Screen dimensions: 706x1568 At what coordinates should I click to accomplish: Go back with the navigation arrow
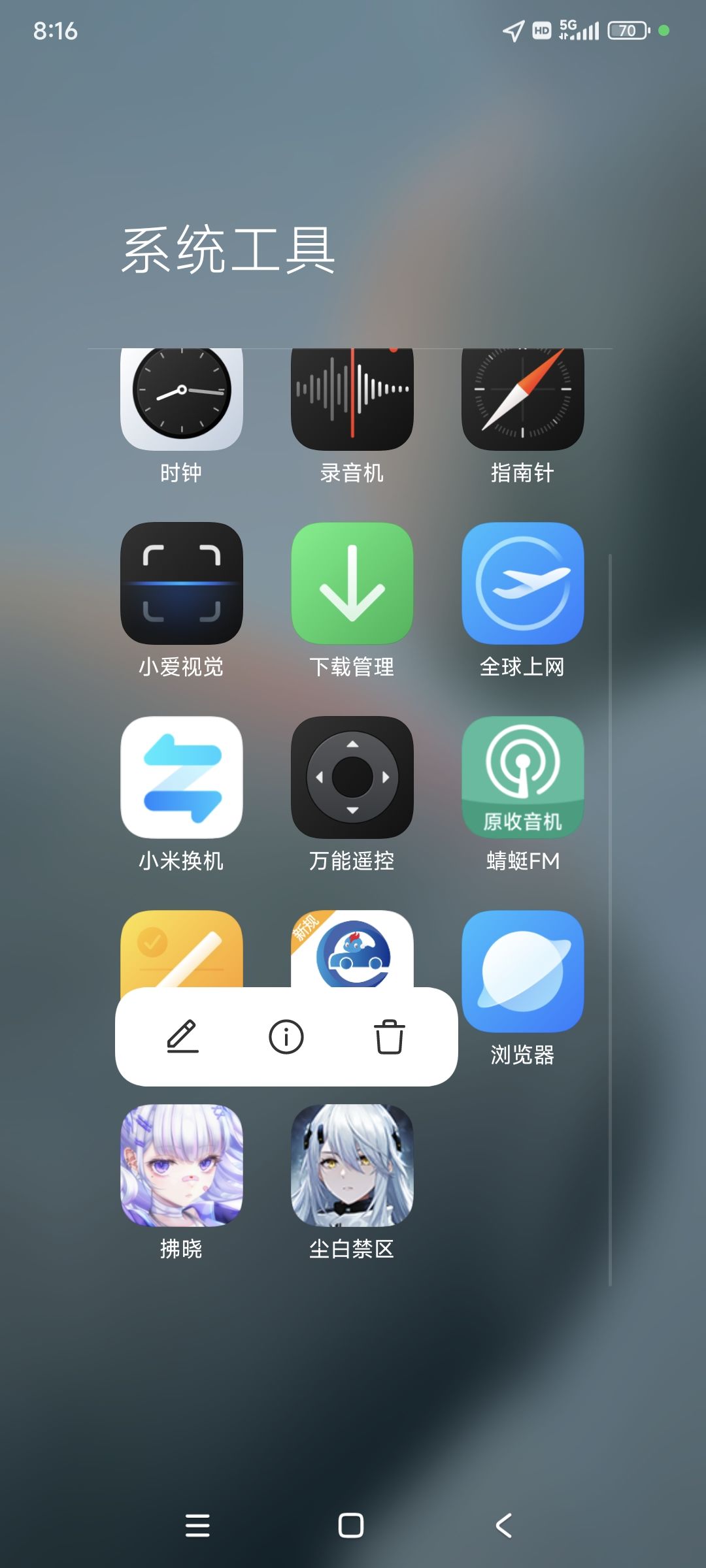click(x=504, y=1526)
